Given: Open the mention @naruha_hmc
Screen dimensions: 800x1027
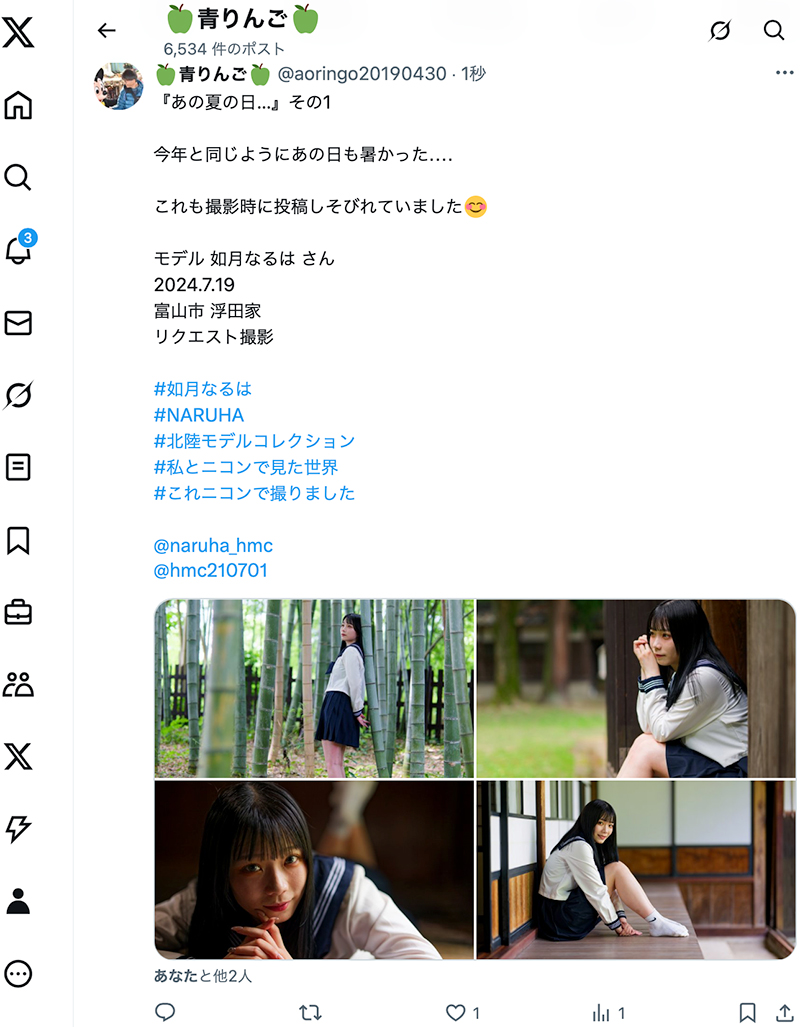Looking at the screenshot, I should point(213,546).
